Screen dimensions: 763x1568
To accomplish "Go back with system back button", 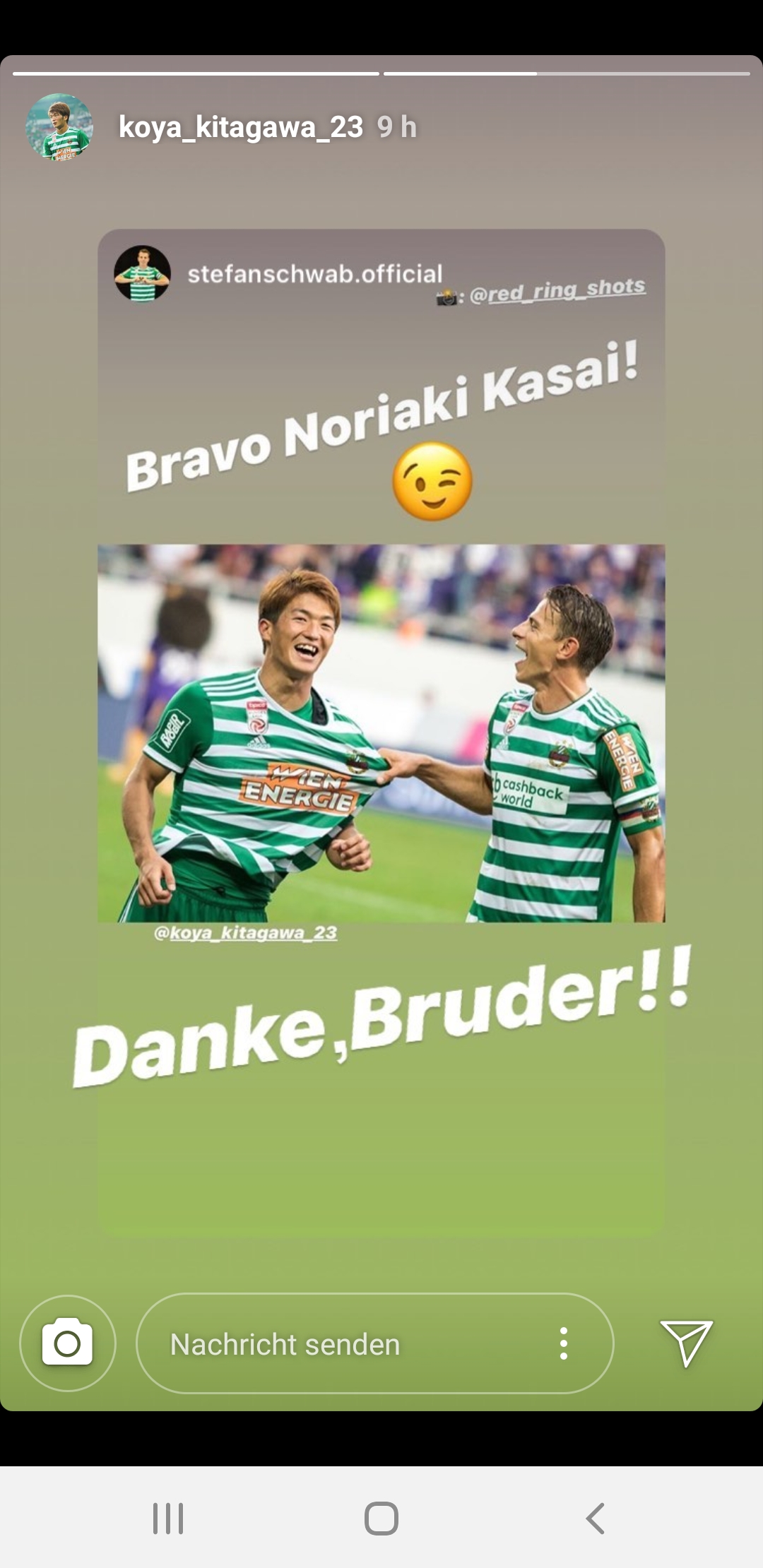I will [595, 1518].
